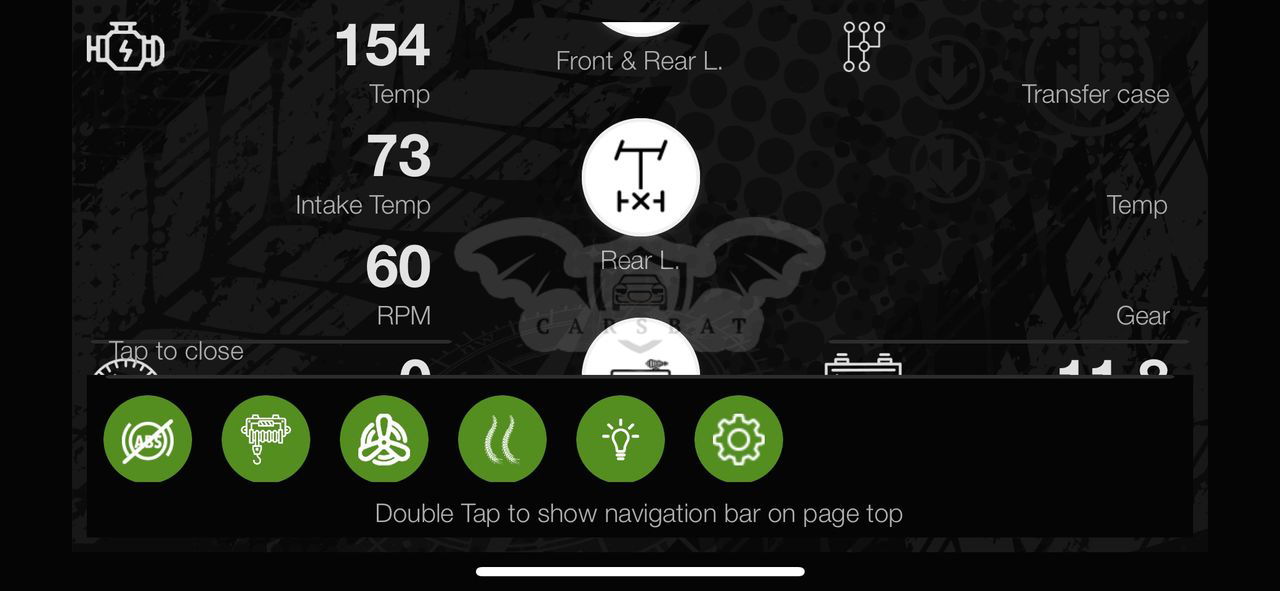Tap the tire tracks icon
This screenshot has width=1280, height=591.
click(x=502, y=439)
